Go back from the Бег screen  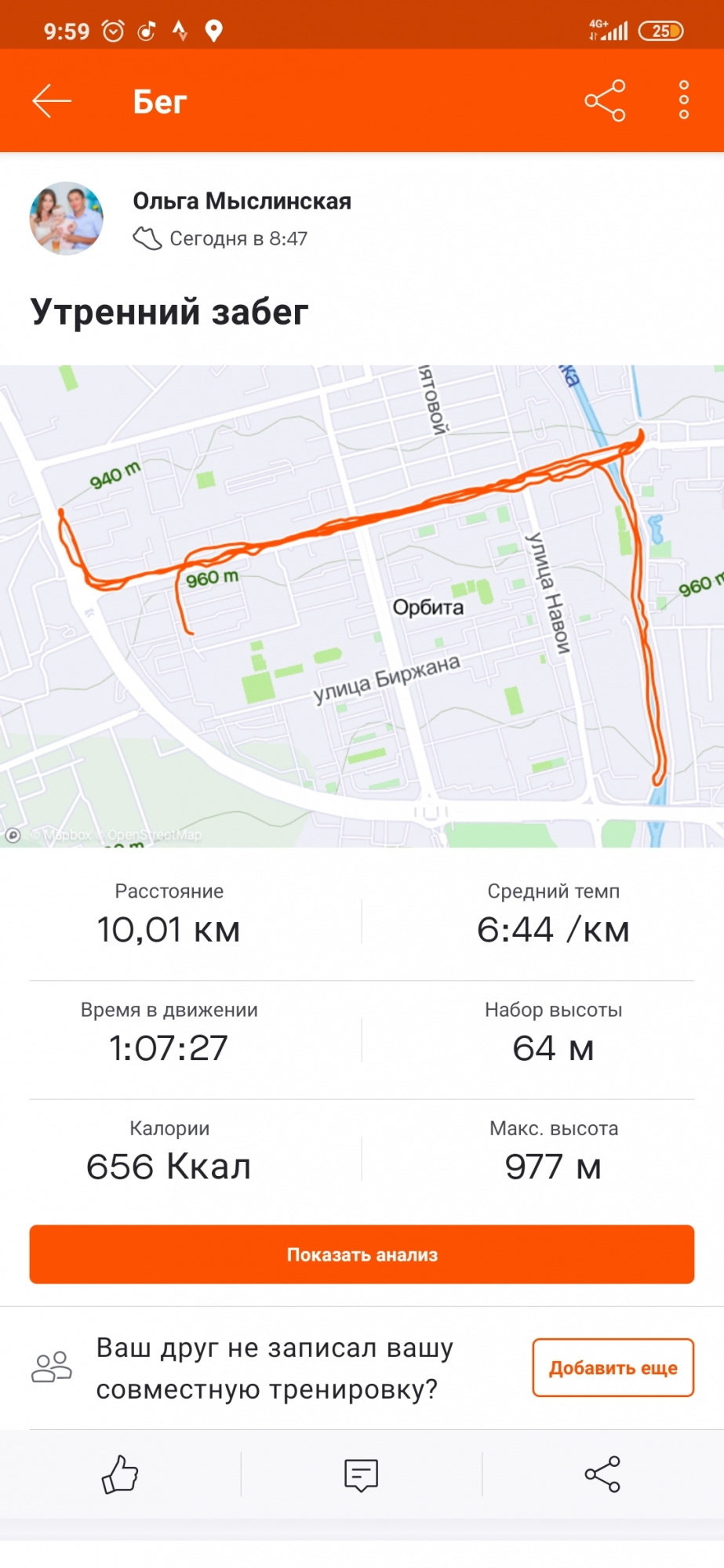pyautogui.click(x=52, y=101)
